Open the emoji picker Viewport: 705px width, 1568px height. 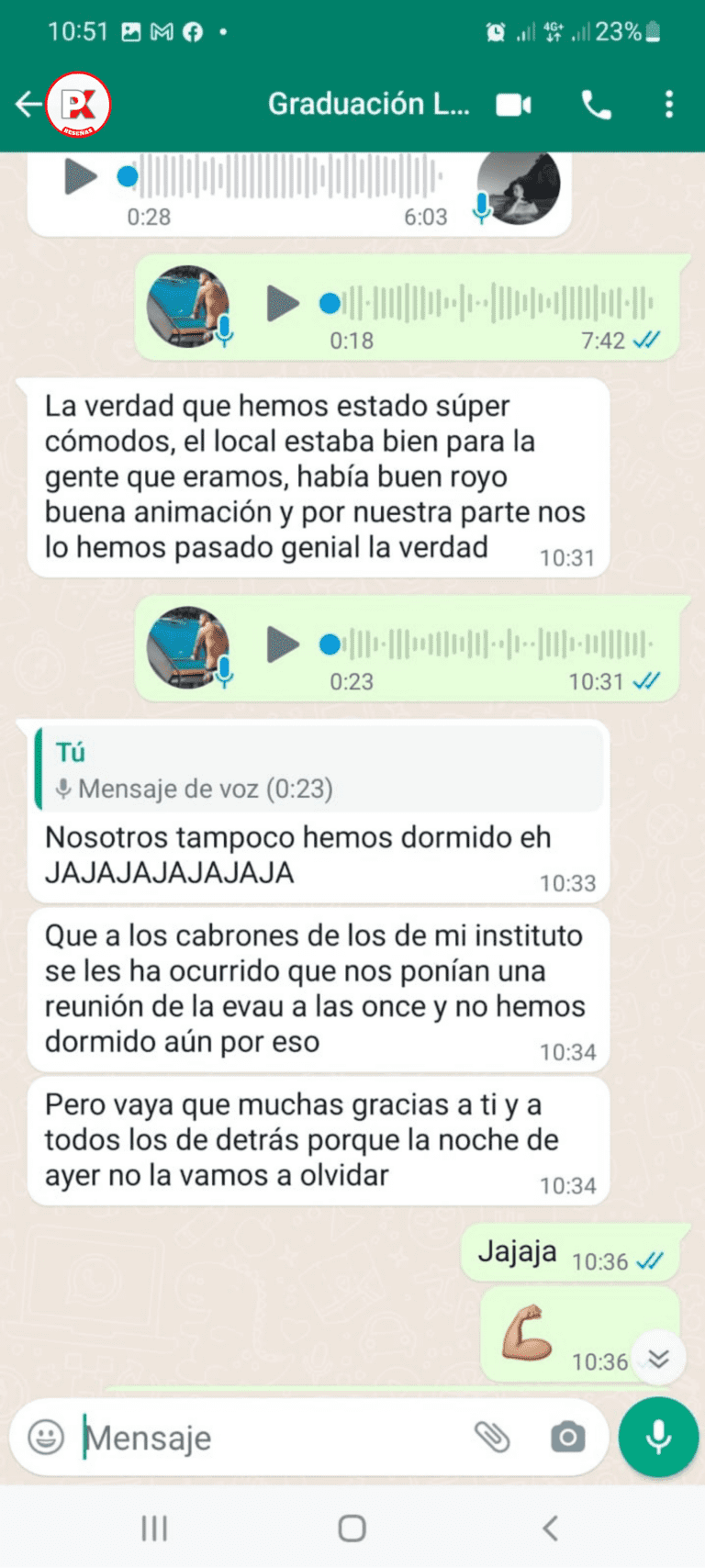[x=46, y=1437]
